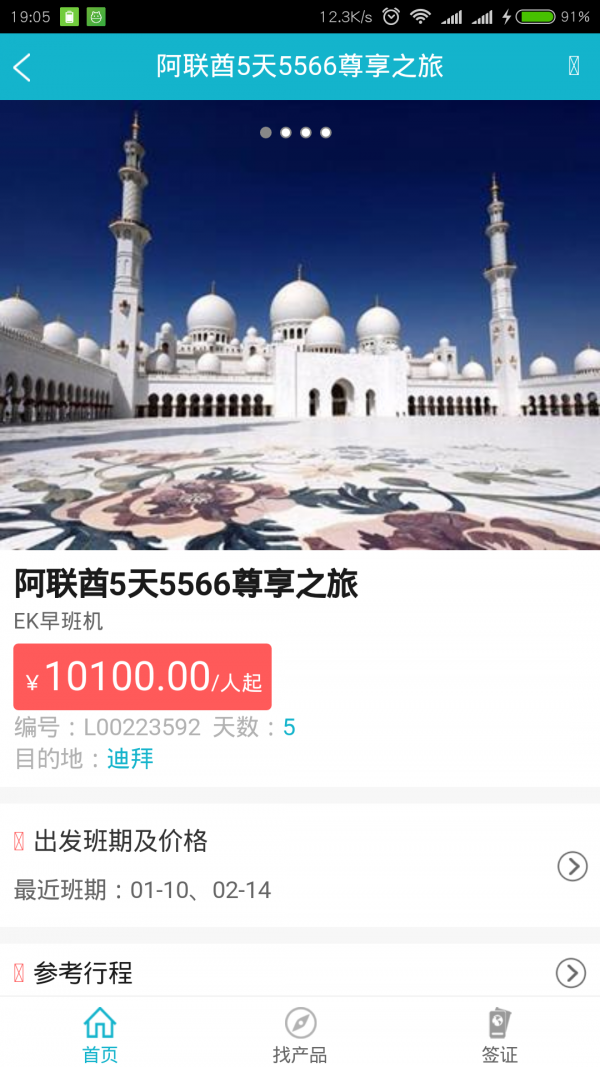Tap the icon at the header's right
The image size is (600, 1067).
point(573,66)
